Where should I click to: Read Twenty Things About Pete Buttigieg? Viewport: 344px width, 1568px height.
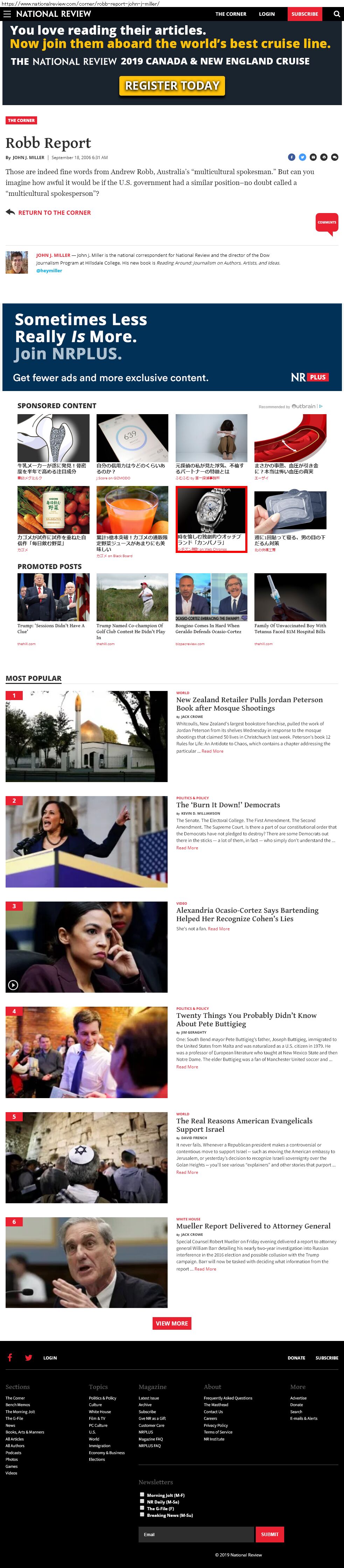tap(246, 1019)
